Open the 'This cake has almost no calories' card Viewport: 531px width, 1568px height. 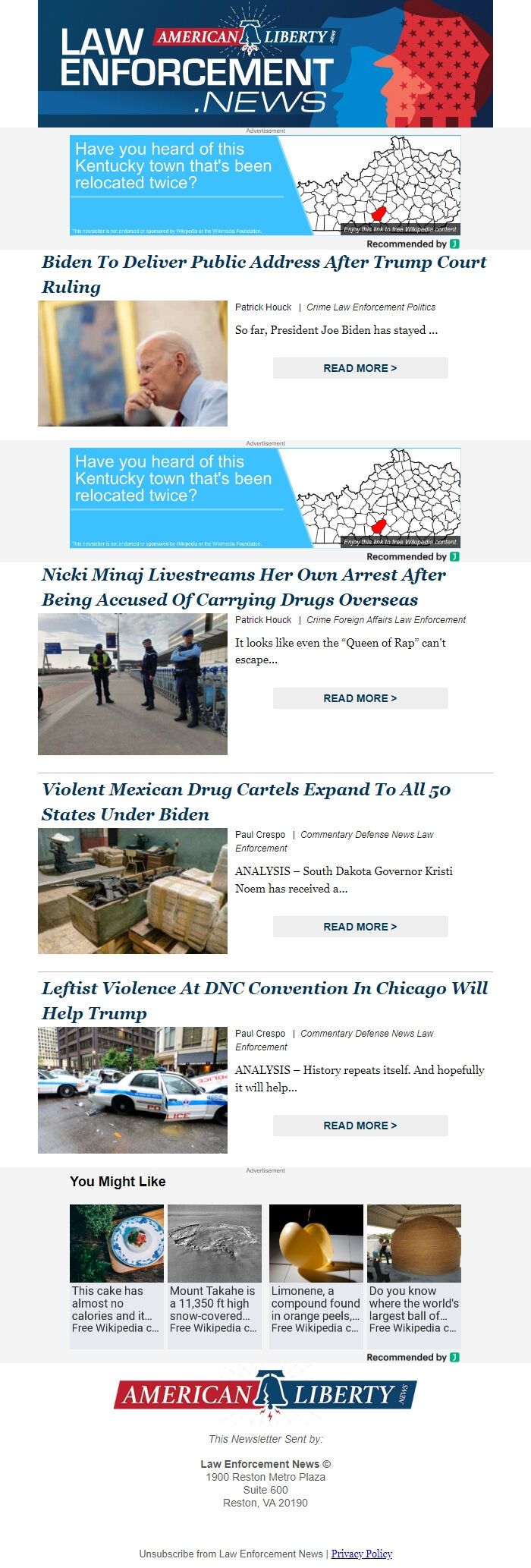click(117, 1275)
